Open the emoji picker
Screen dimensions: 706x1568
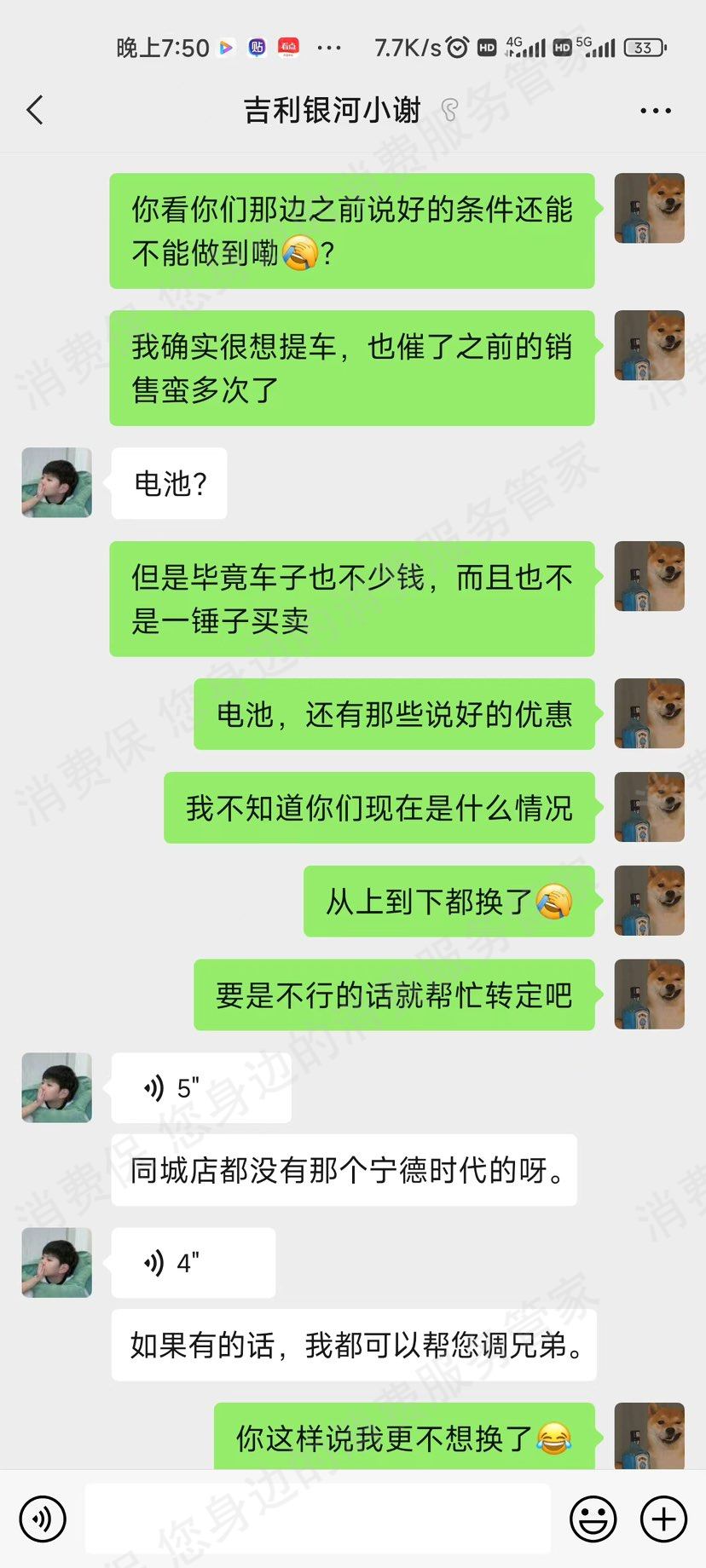click(593, 1518)
